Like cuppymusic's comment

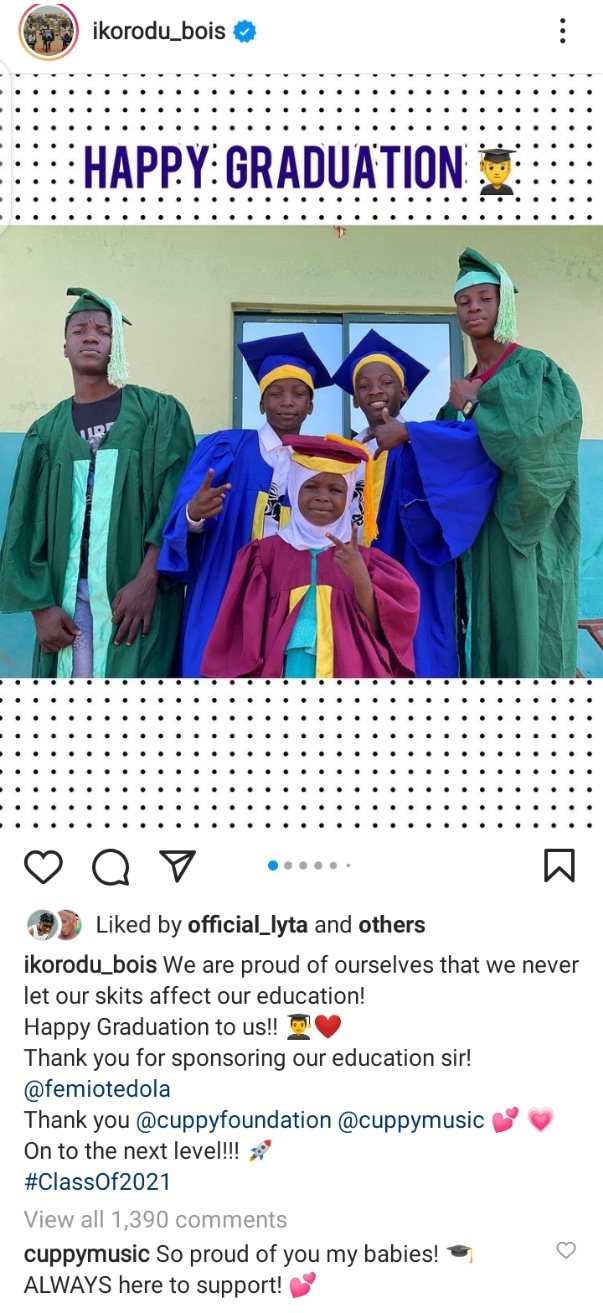(x=566, y=1250)
